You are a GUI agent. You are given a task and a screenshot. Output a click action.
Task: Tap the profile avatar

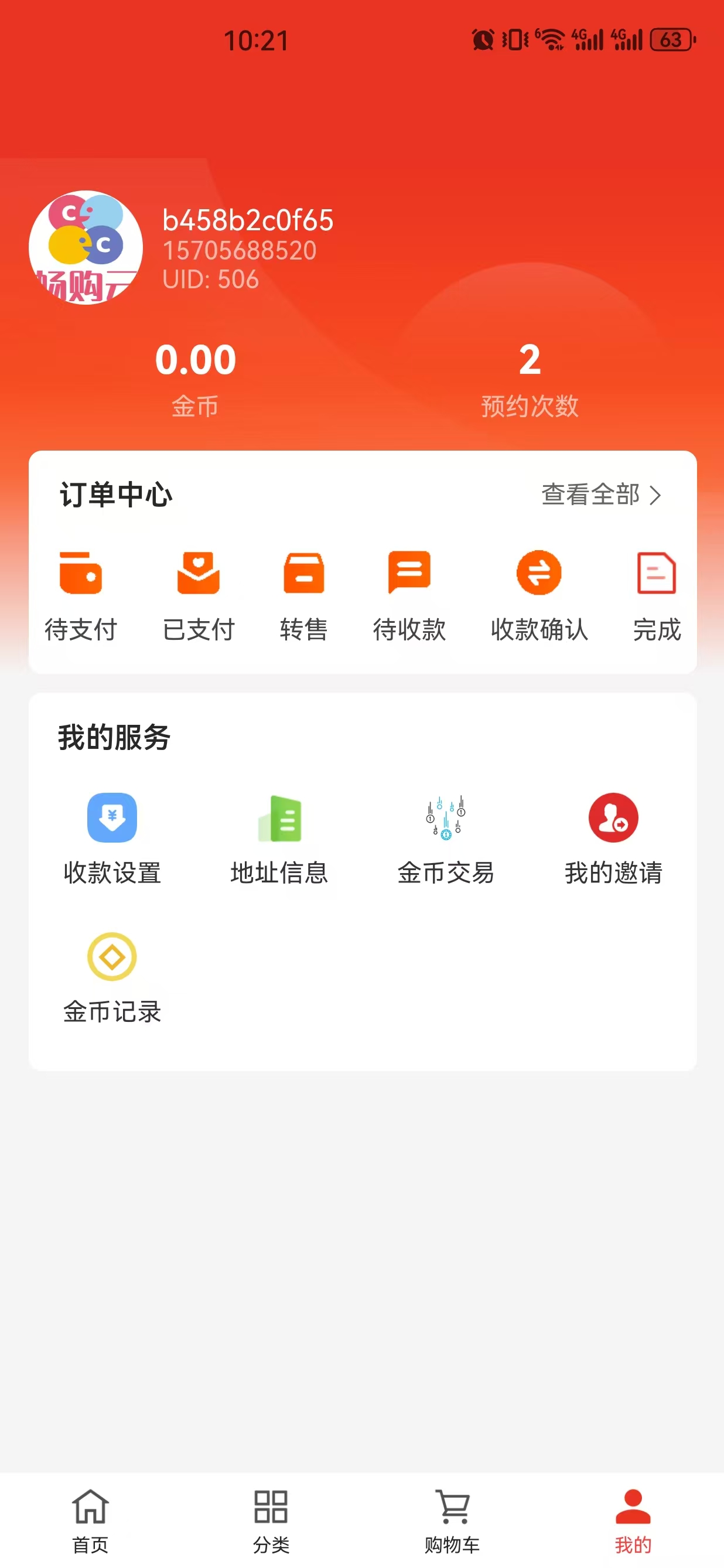(86, 248)
